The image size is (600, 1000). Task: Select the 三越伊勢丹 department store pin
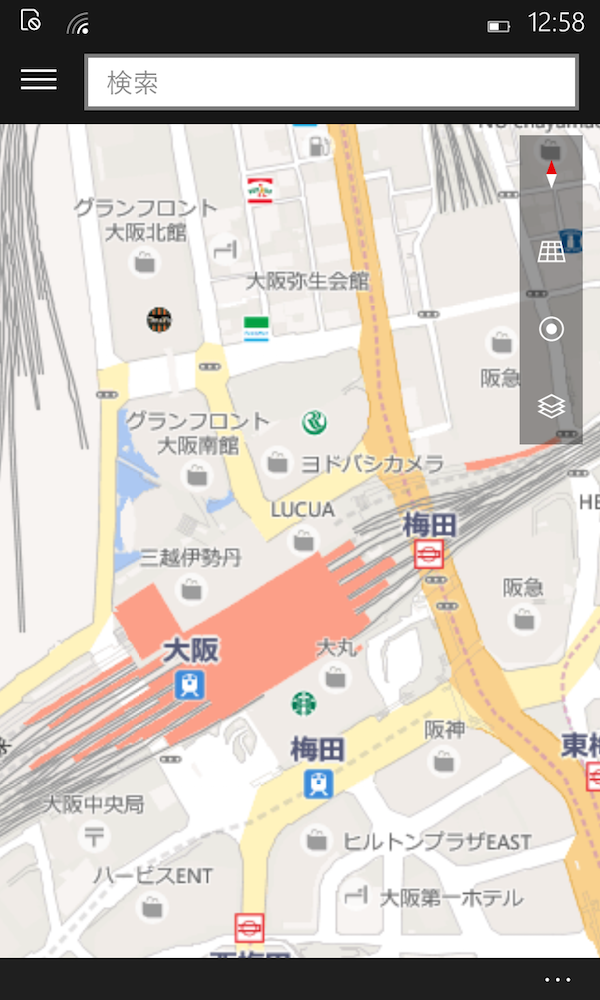(x=187, y=588)
